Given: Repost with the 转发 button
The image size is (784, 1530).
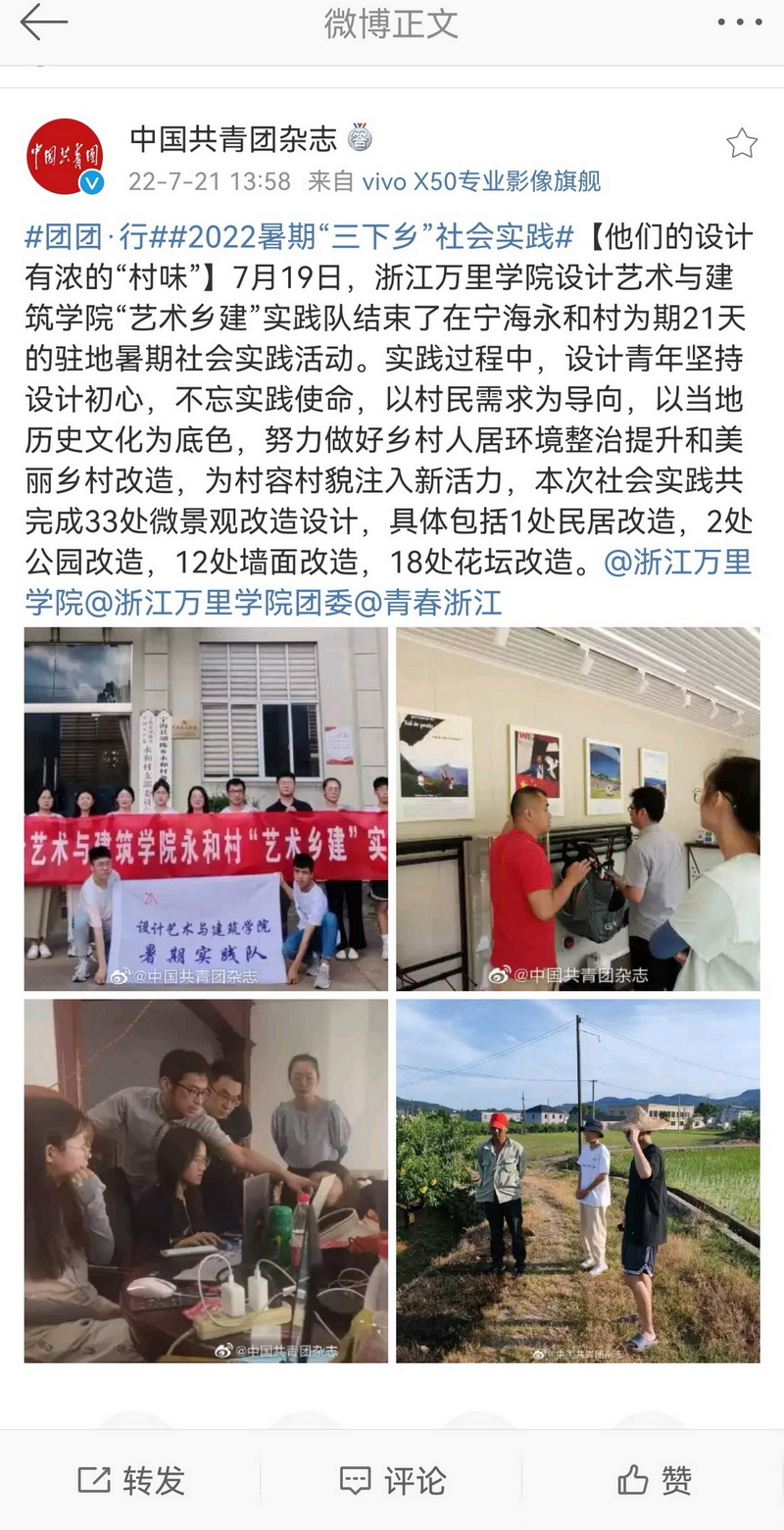Looking at the screenshot, I should [x=131, y=1479].
